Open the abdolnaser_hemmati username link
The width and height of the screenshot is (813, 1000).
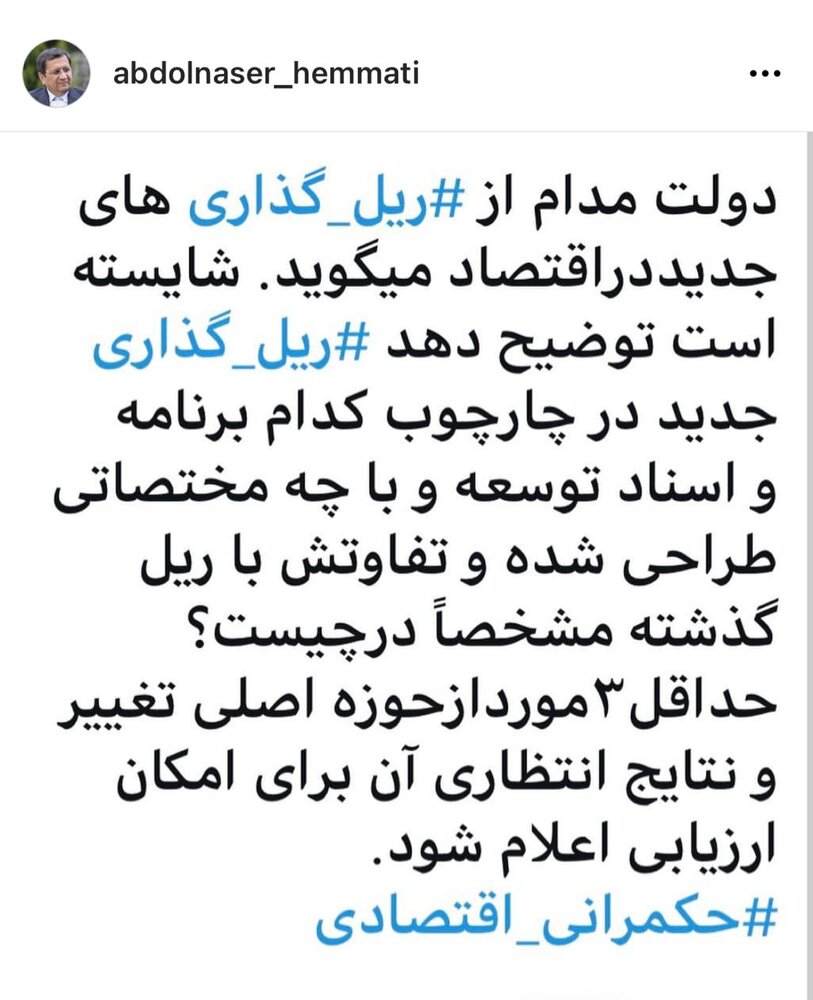266,73
